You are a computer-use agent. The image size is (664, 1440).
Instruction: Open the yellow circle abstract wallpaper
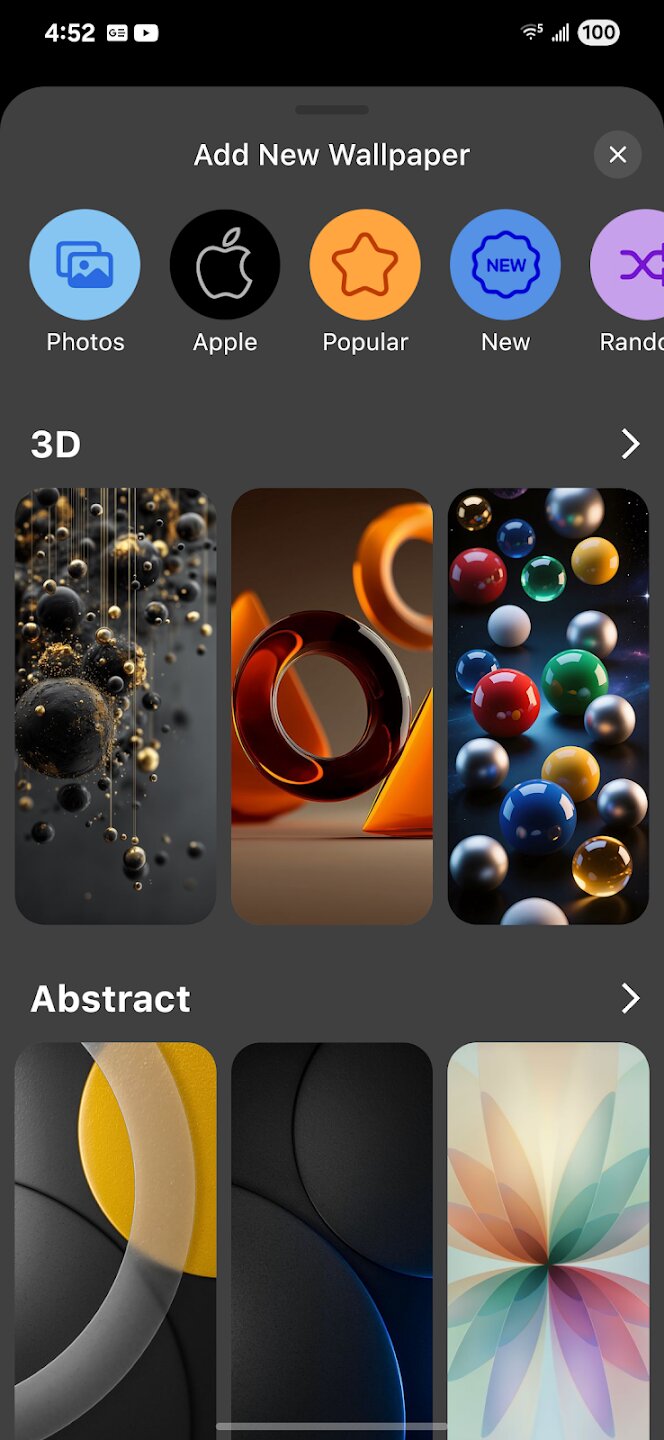116,1230
